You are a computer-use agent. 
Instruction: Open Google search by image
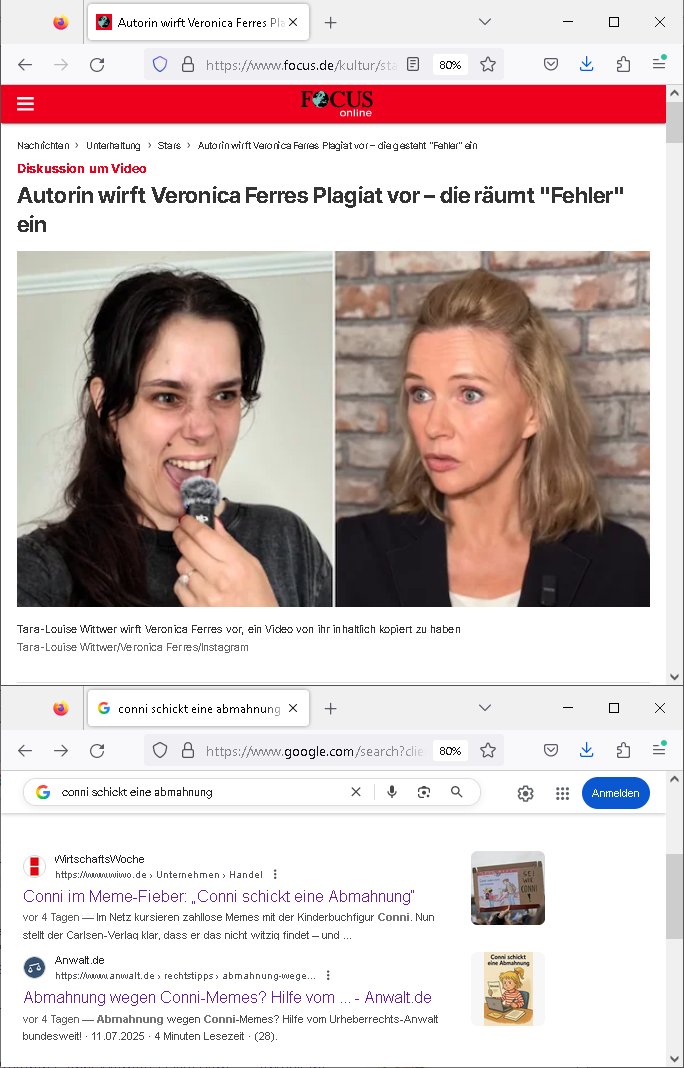pyautogui.click(x=424, y=792)
